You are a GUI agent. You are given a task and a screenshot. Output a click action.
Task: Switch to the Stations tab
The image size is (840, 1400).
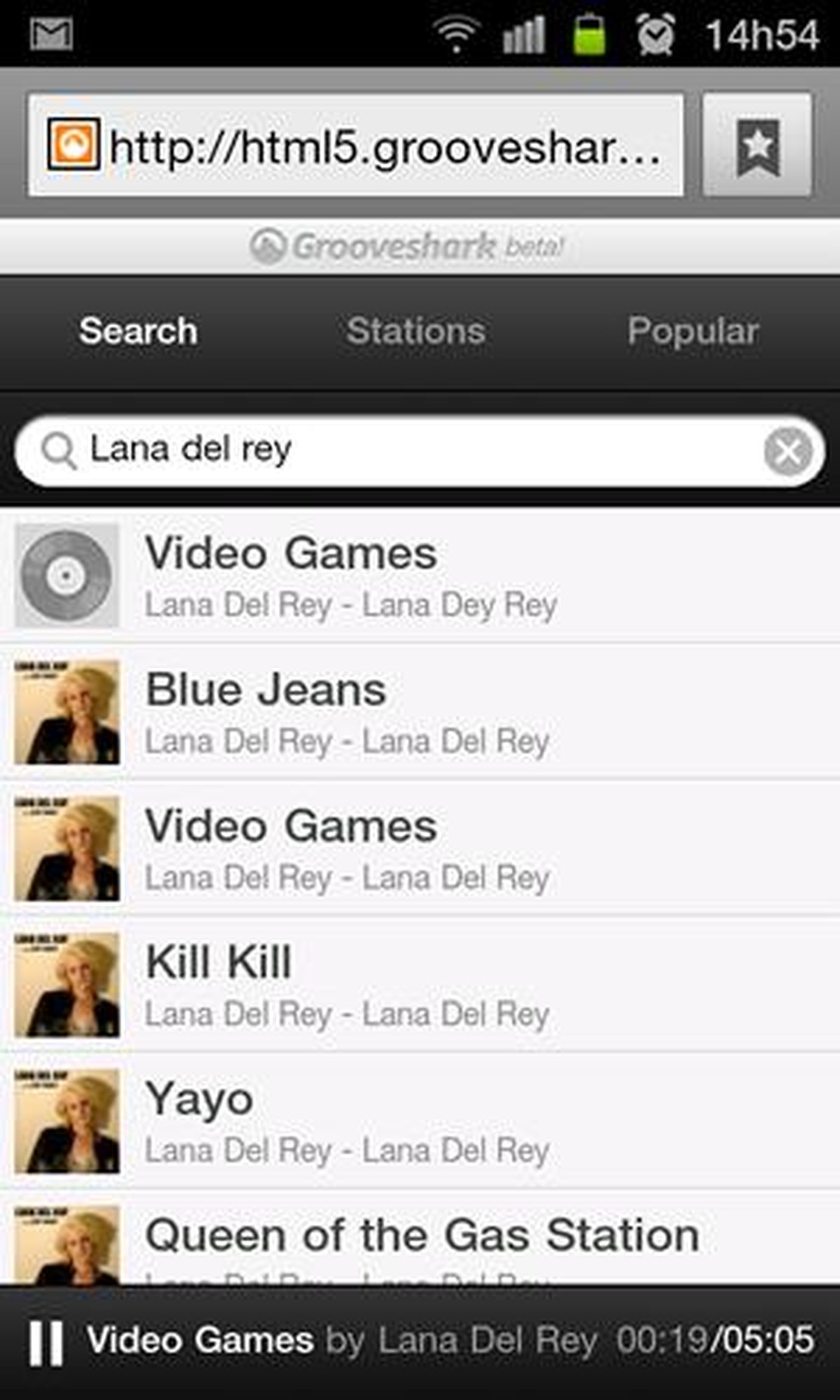click(415, 332)
